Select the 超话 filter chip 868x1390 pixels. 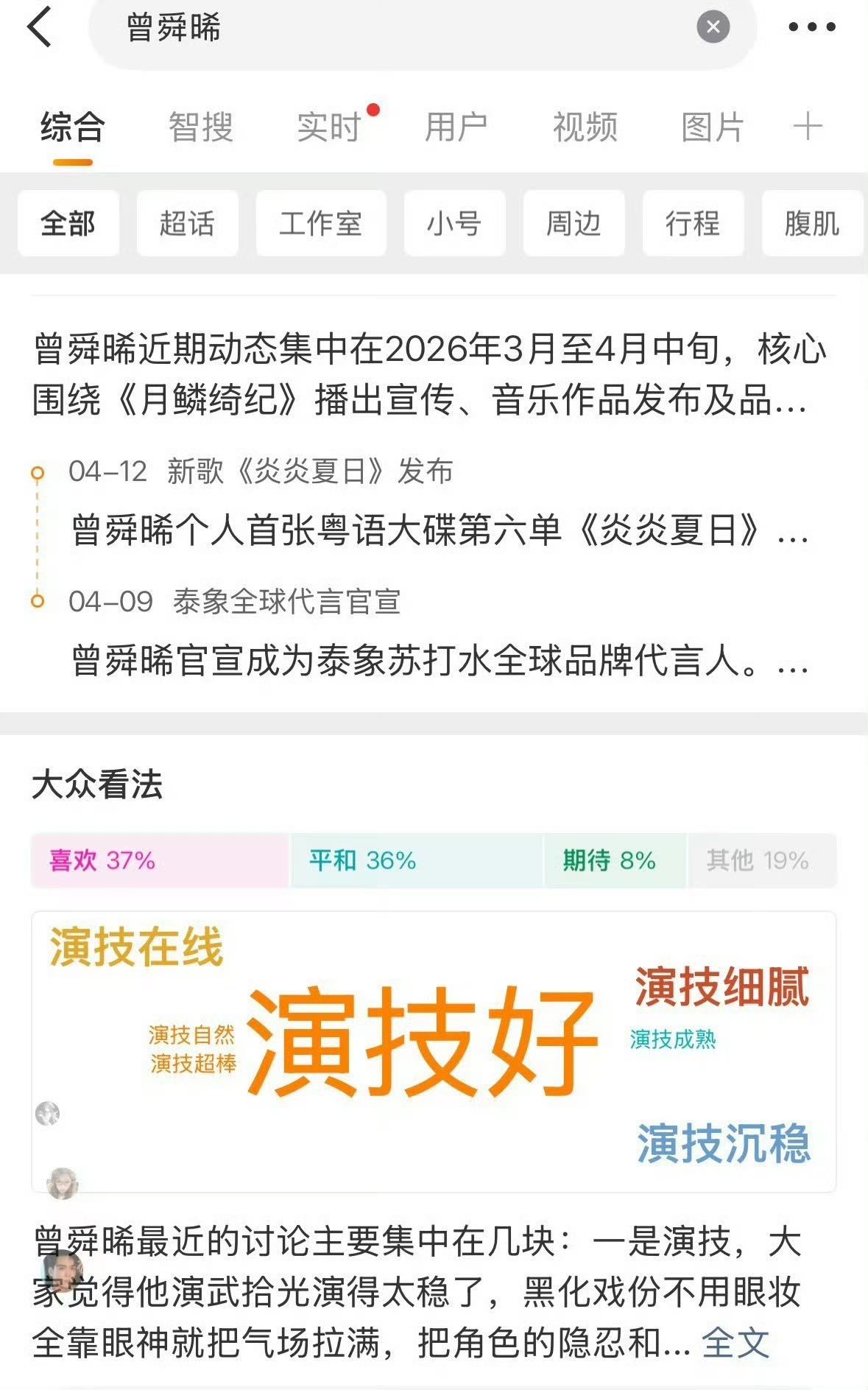pyautogui.click(x=188, y=223)
